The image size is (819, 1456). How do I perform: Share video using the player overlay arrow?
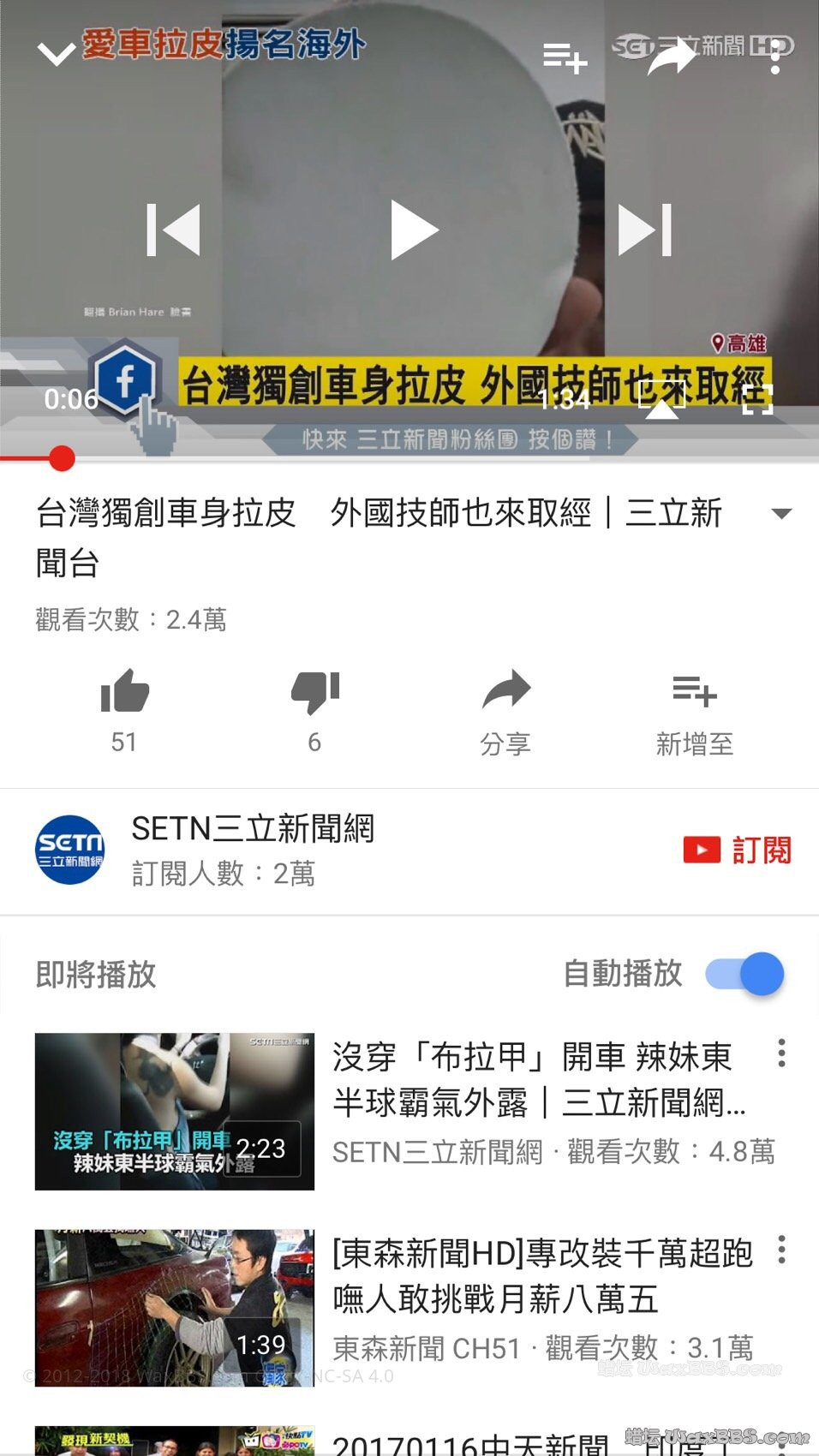coord(671,57)
